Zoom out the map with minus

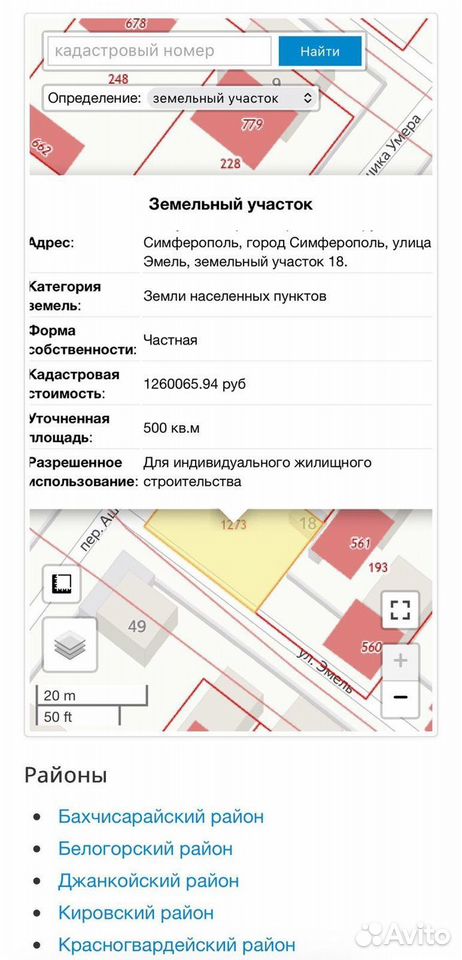[x=400, y=698]
